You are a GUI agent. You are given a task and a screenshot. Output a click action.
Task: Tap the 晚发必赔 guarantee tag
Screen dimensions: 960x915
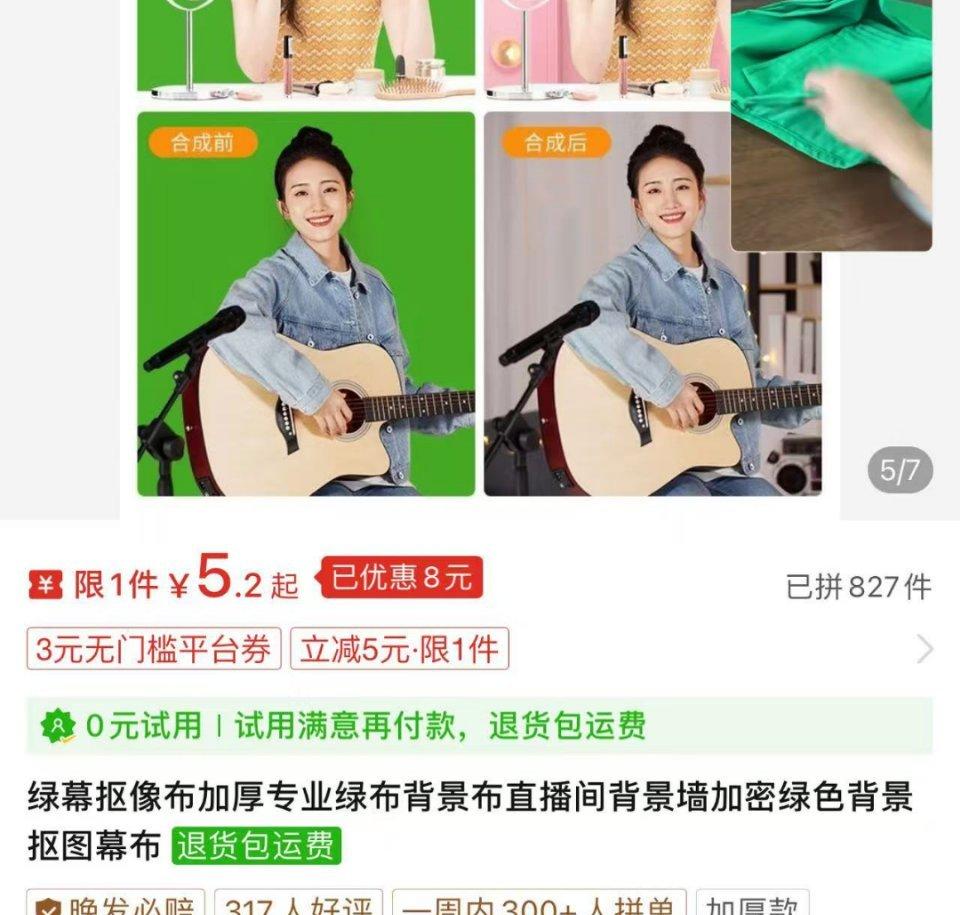pos(116,903)
